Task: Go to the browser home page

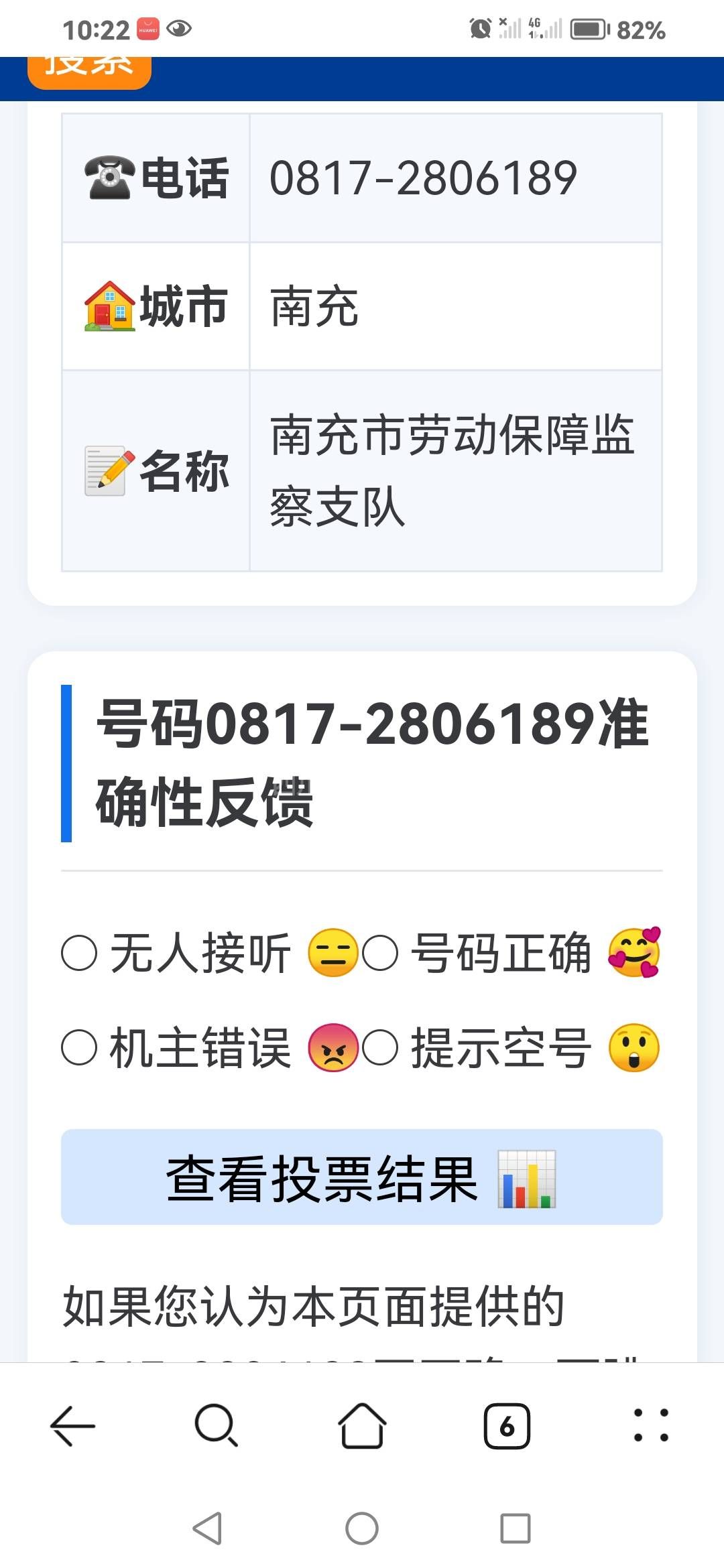Action: pyautogui.click(x=362, y=1426)
